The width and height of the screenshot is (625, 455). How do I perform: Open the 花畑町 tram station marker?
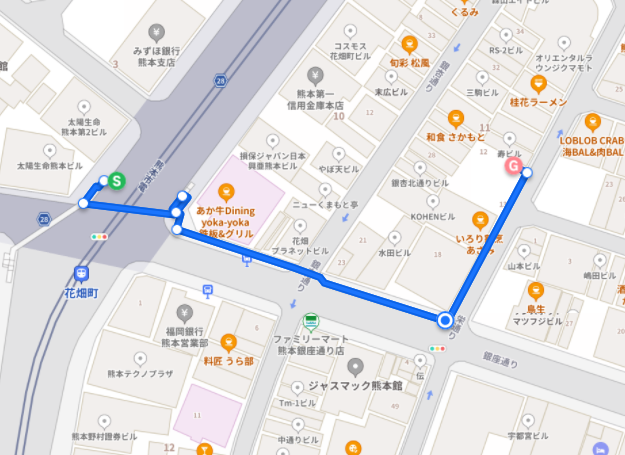83,275
